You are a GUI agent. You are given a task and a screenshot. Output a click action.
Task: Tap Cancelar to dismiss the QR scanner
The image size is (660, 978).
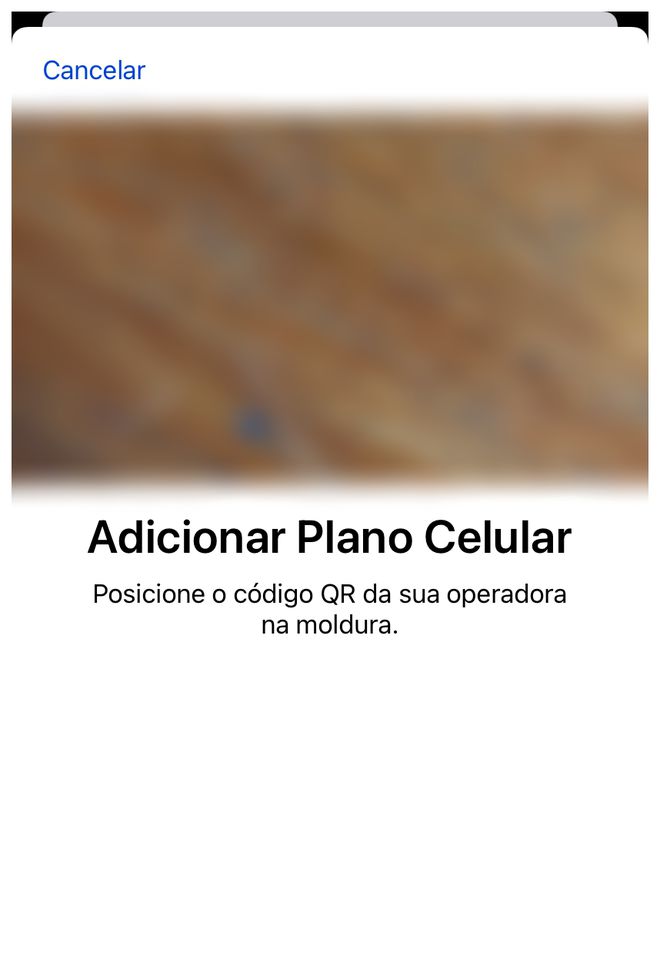coord(94,70)
